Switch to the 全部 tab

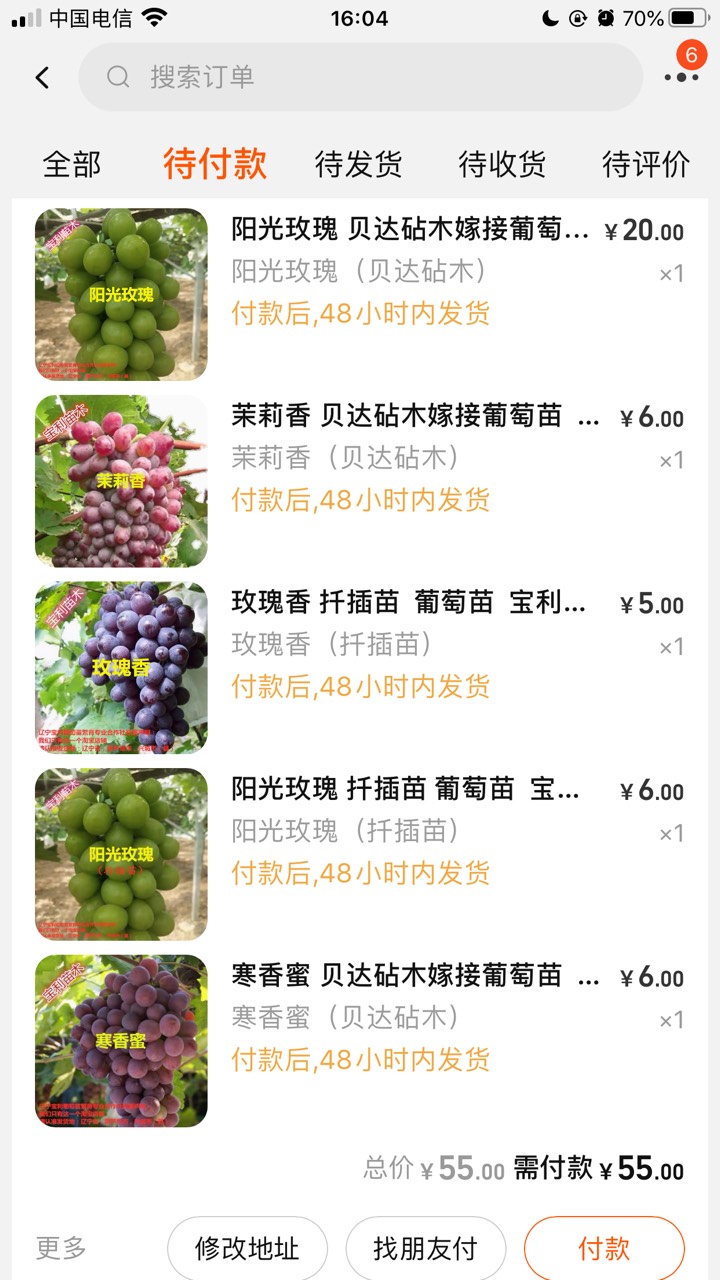[72, 164]
